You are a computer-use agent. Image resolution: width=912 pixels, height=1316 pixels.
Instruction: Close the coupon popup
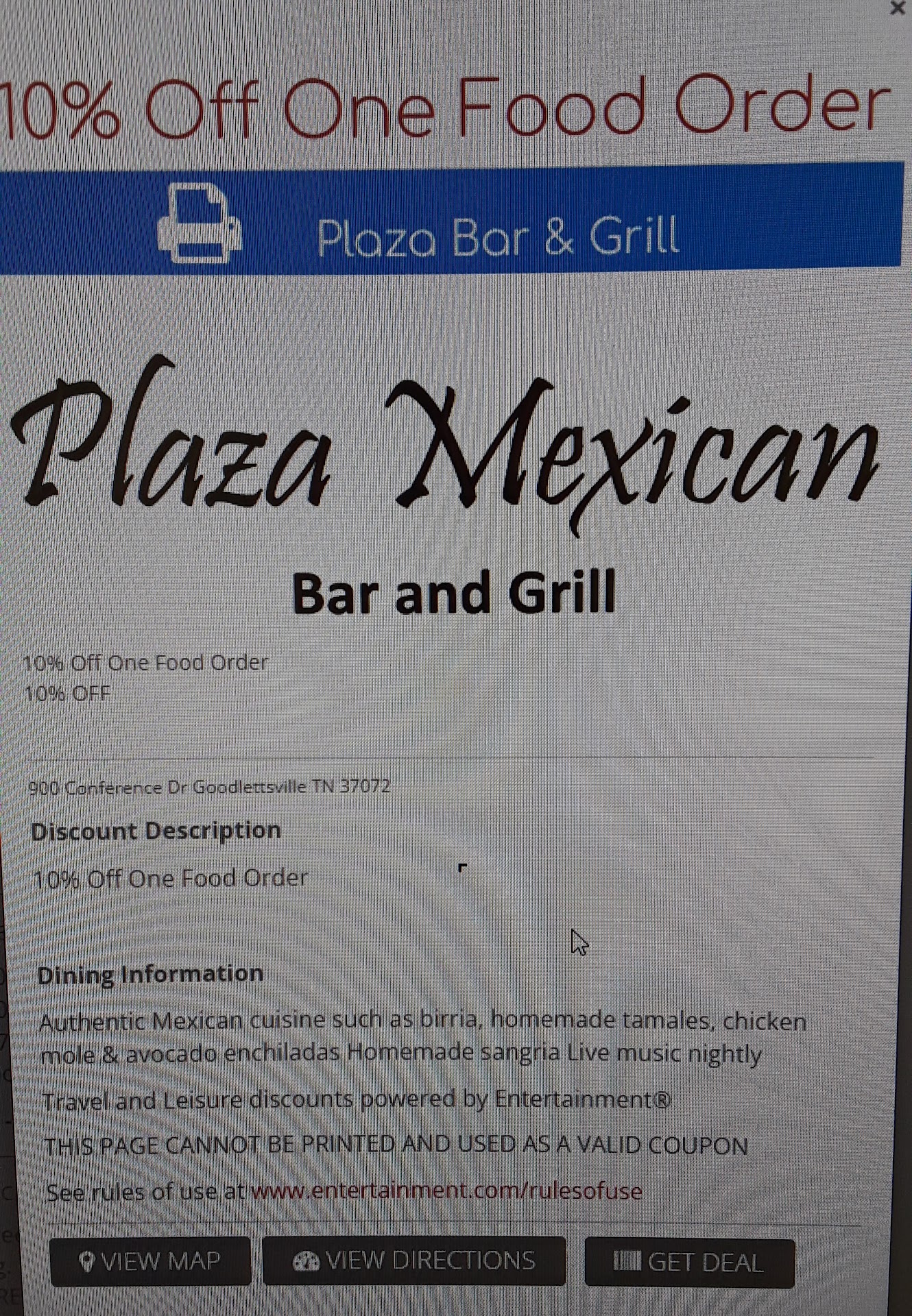tap(896, 8)
